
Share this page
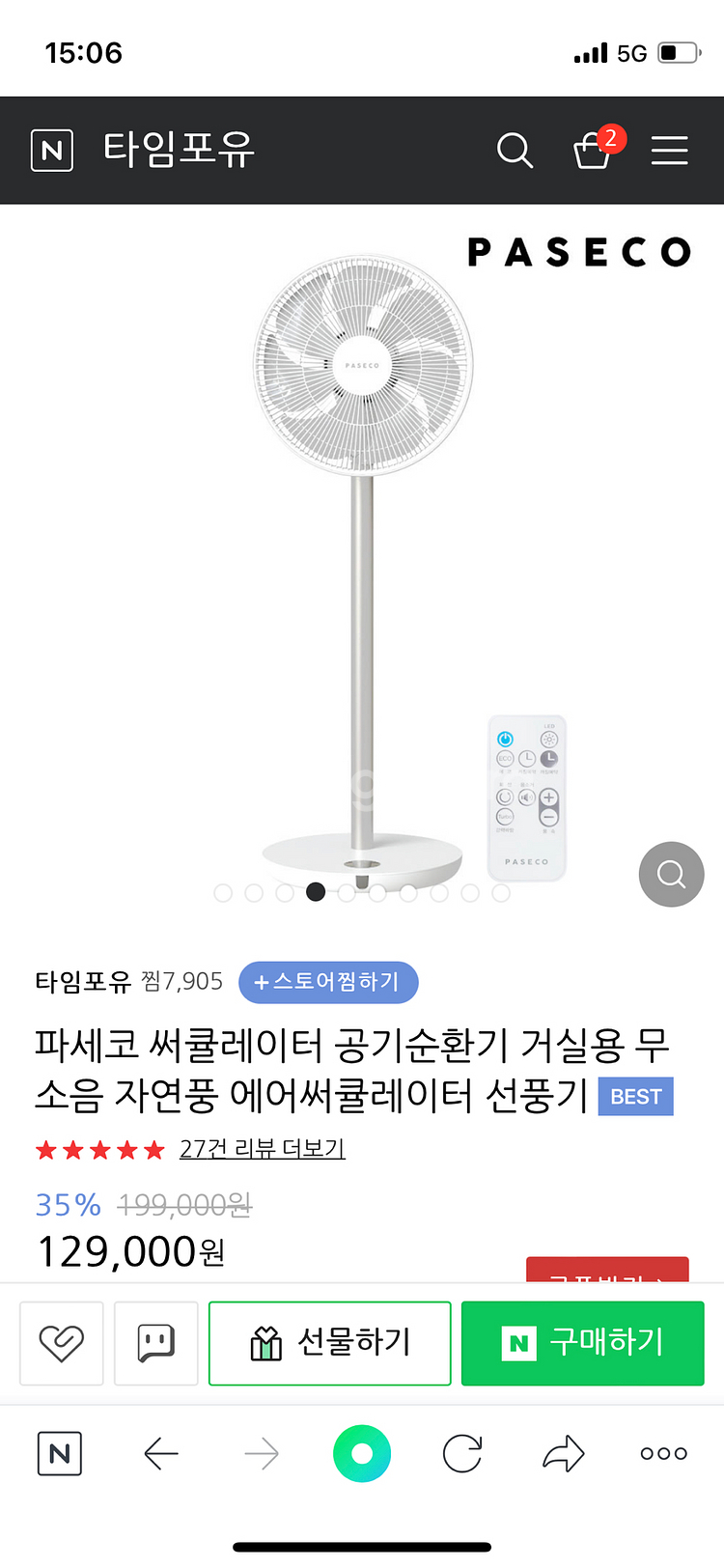pos(564,1453)
